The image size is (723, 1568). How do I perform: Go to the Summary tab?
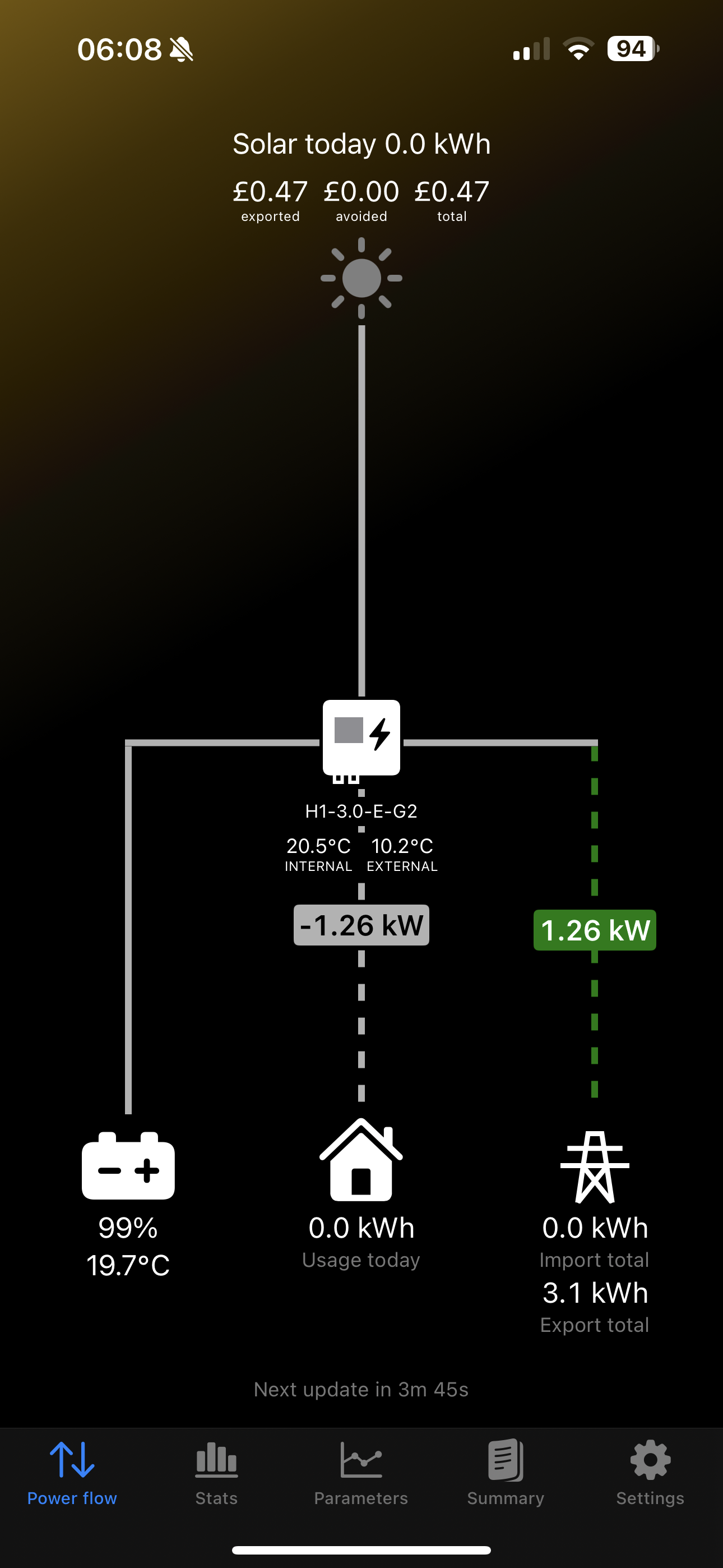[505, 1472]
